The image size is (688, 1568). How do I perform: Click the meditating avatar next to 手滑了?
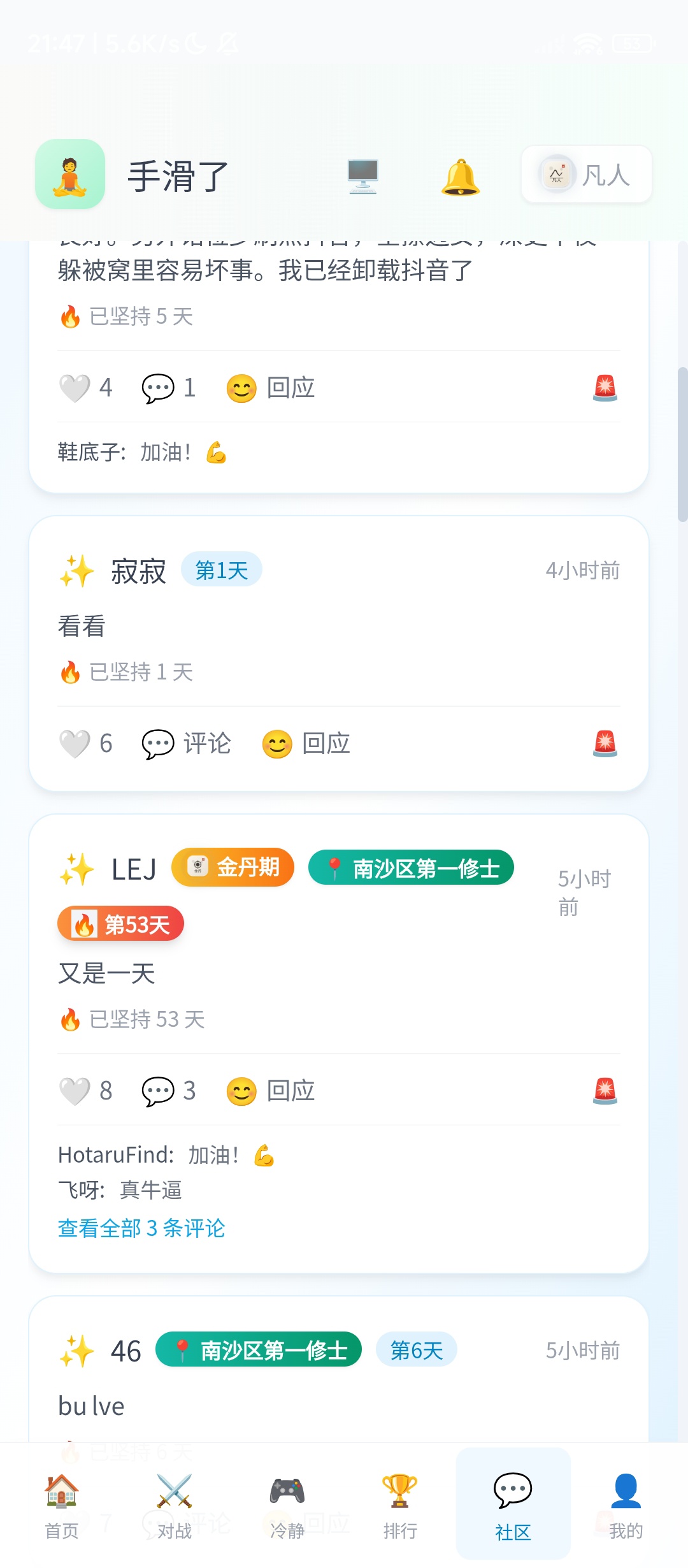click(69, 175)
